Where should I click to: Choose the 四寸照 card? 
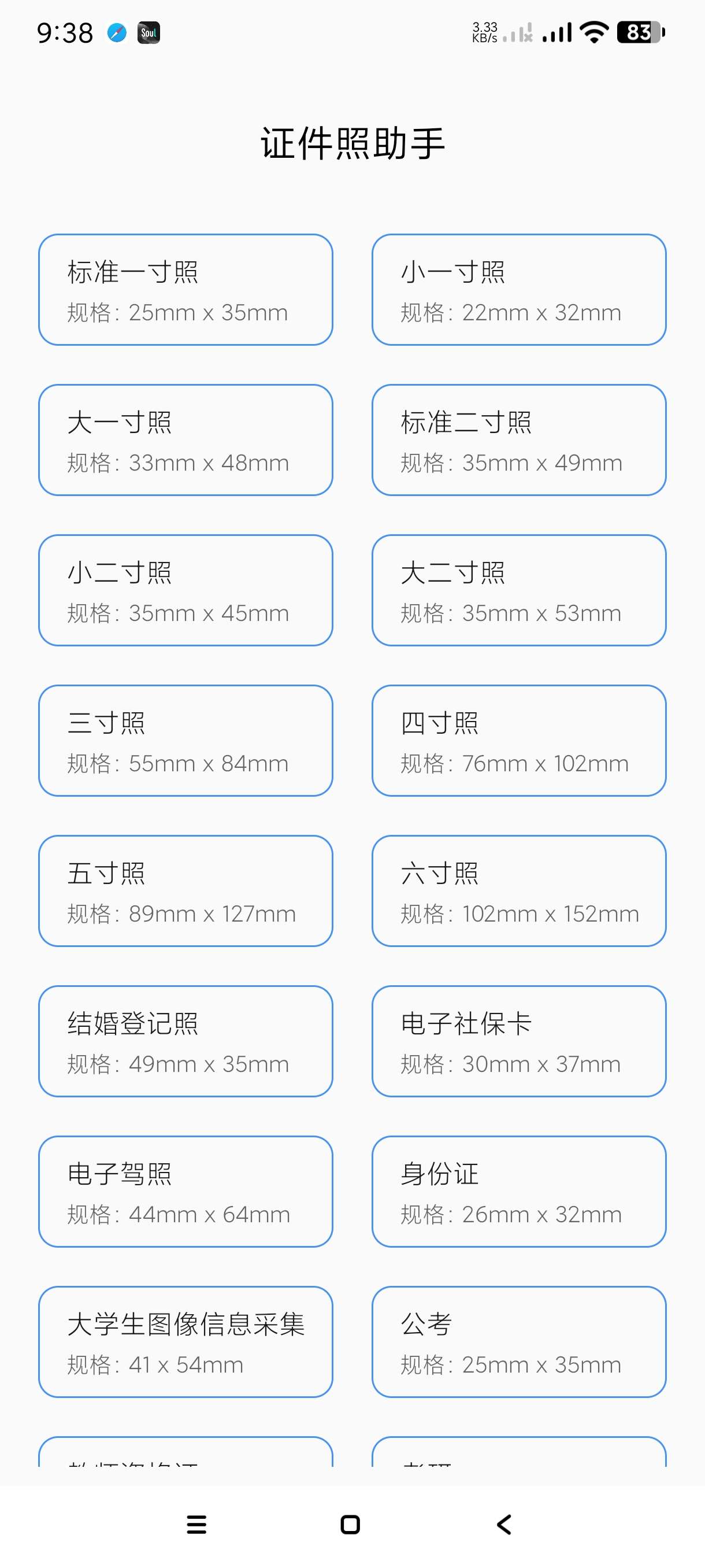(x=519, y=741)
